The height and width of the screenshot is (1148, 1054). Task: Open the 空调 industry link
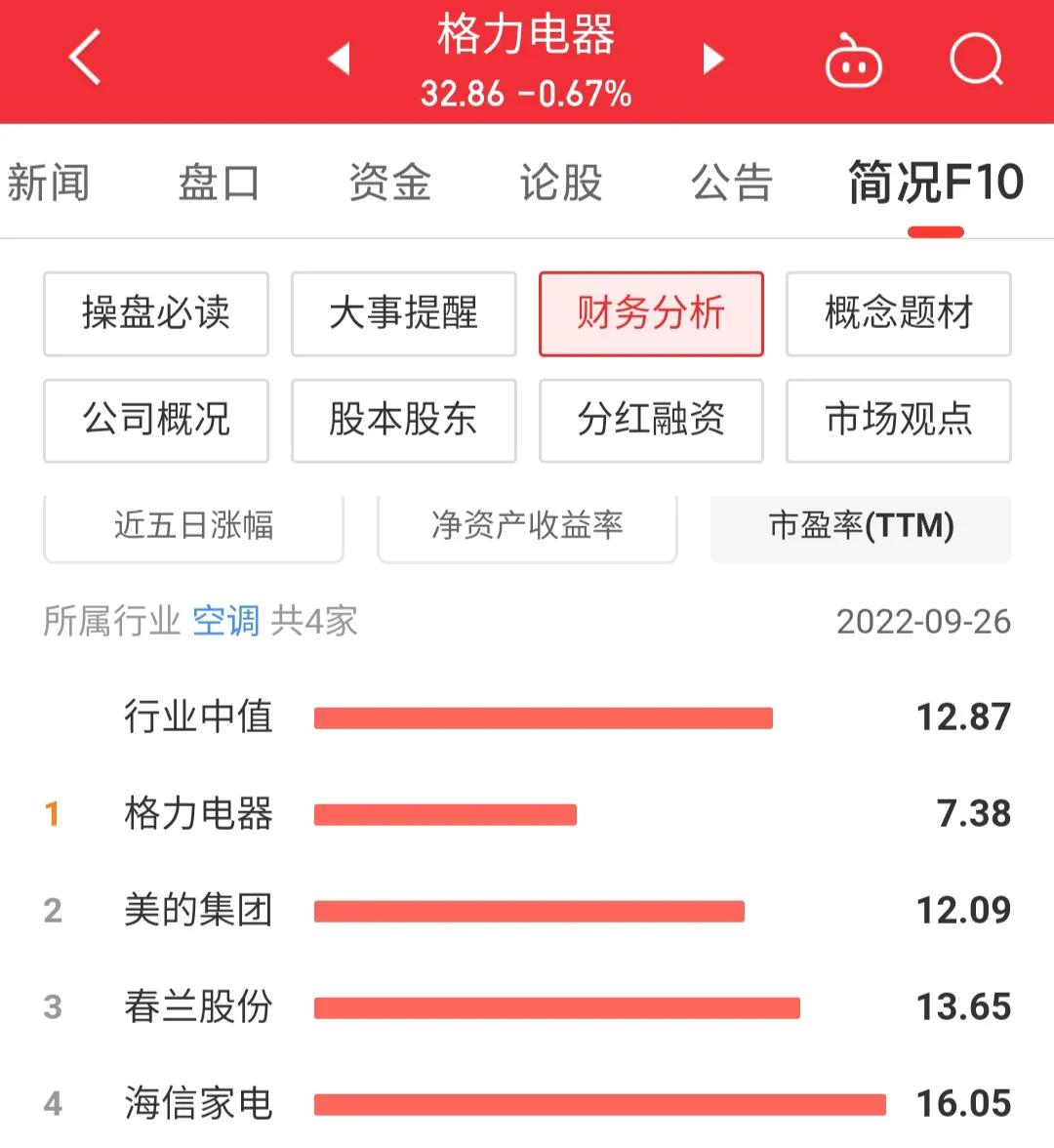(226, 621)
